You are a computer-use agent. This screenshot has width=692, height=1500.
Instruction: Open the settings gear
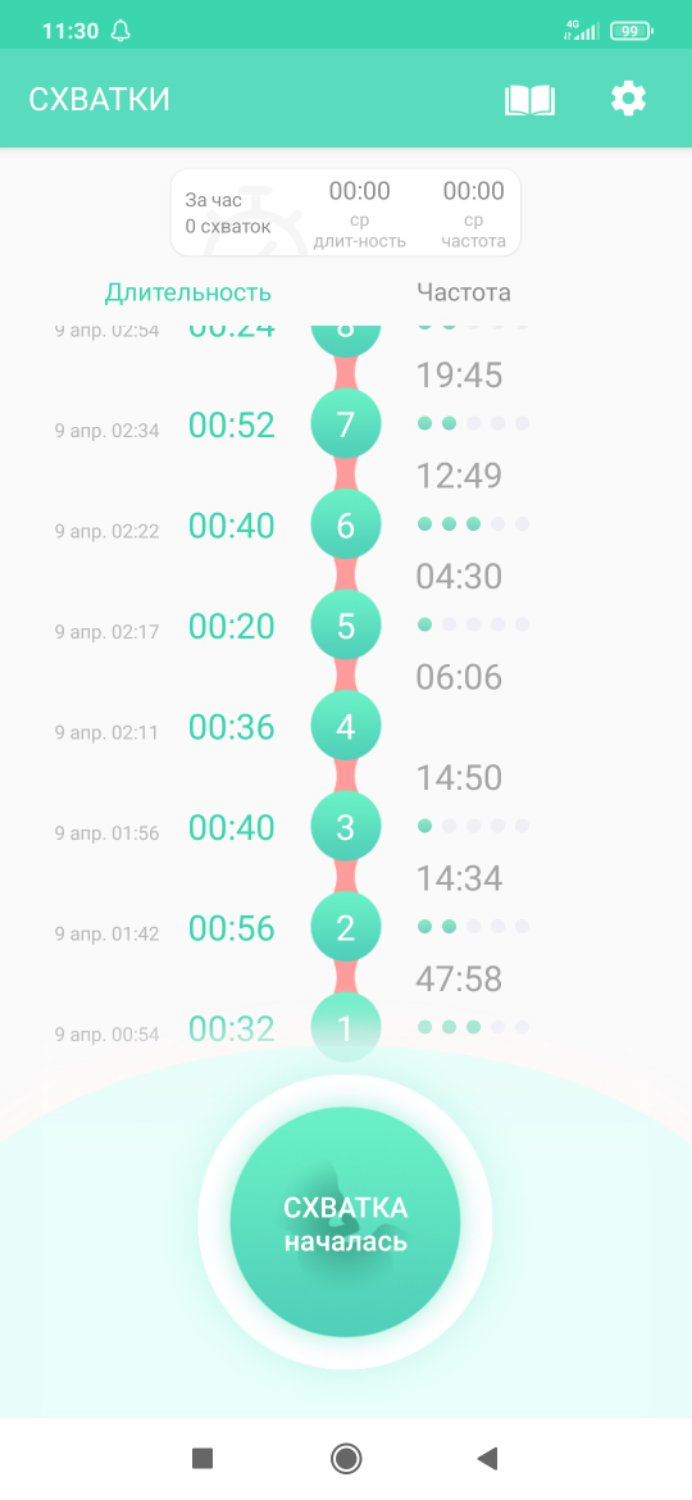click(x=629, y=99)
